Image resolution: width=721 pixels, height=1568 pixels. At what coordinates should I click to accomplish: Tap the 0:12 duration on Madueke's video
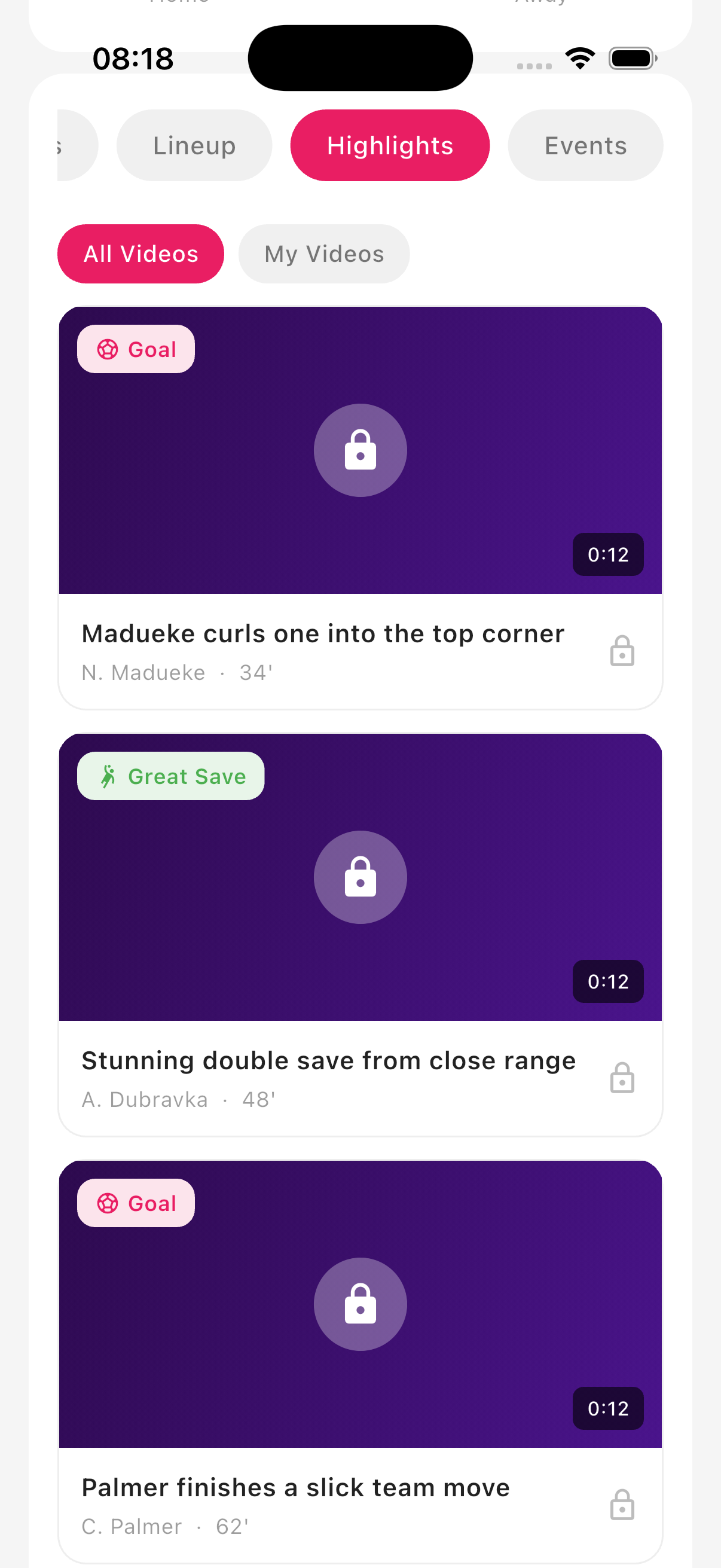pyautogui.click(x=608, y=554)
